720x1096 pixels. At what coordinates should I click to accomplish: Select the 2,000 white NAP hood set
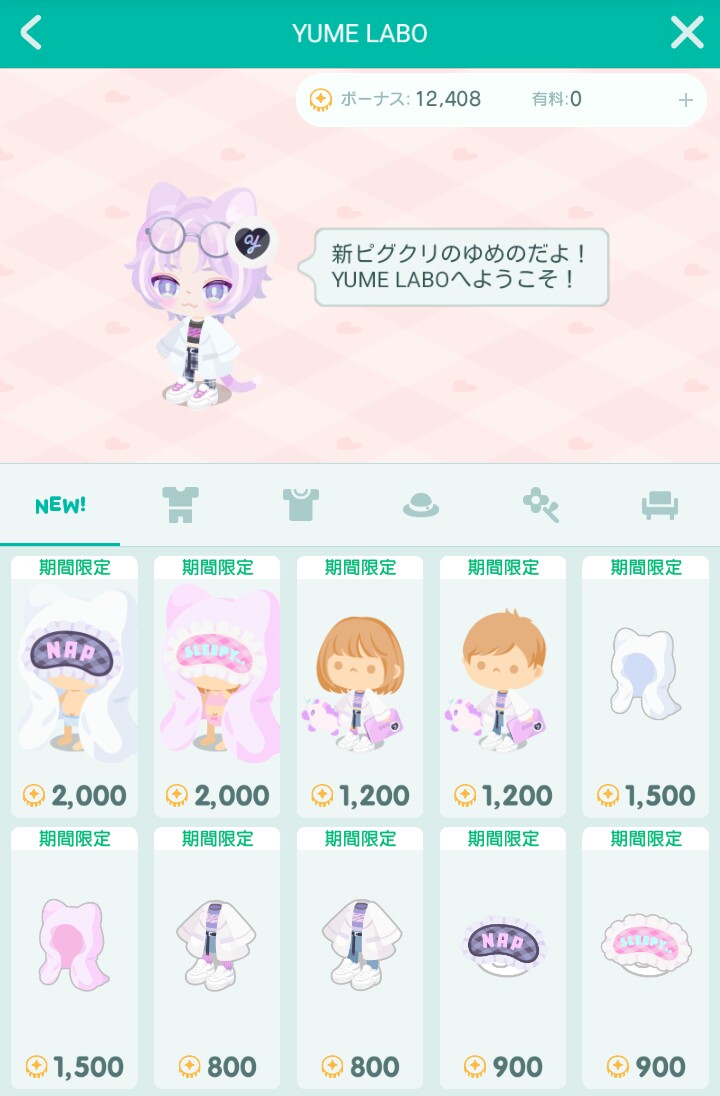[x=74, y=687]
